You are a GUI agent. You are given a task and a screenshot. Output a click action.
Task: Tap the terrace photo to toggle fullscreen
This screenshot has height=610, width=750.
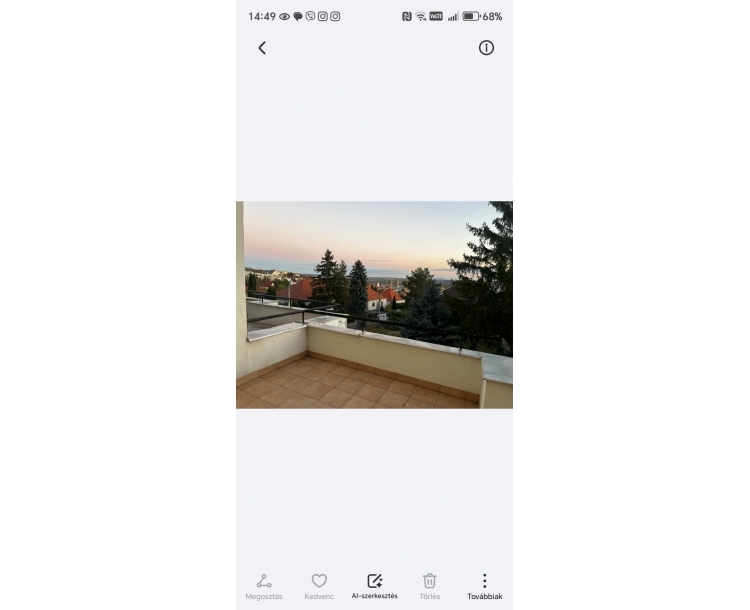click(x=374, y=305)
